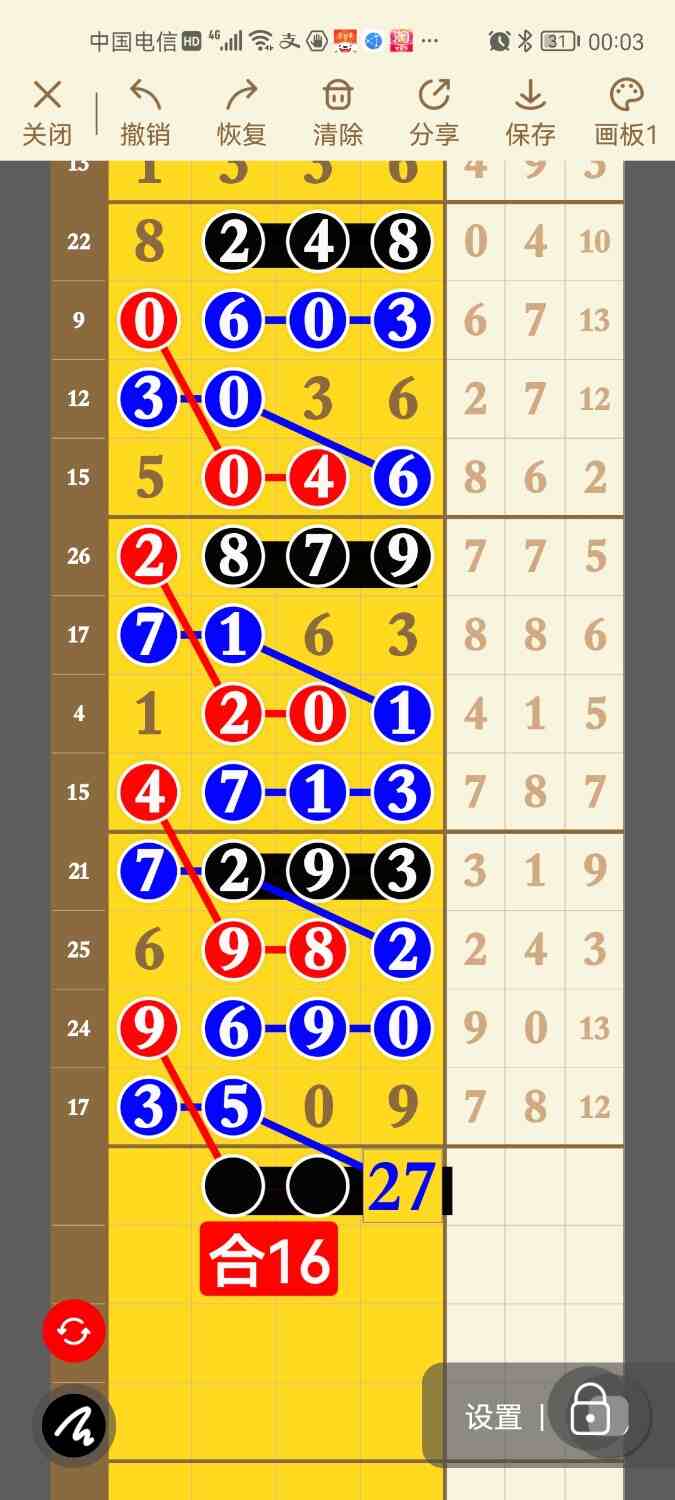
Task: Toggle the lock icon
Action: pos(597,1415)
